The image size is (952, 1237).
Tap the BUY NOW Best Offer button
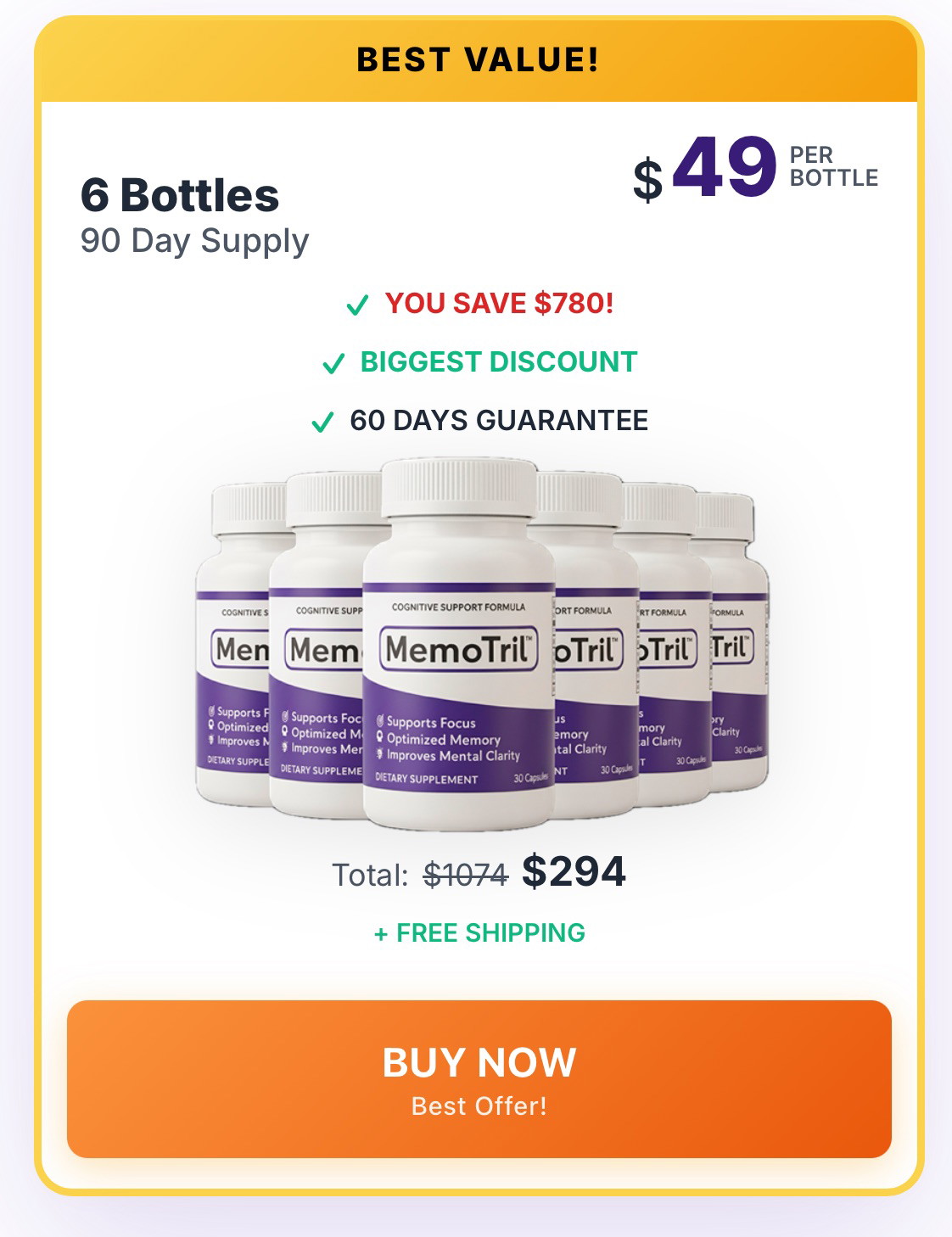click(479, 1078)
